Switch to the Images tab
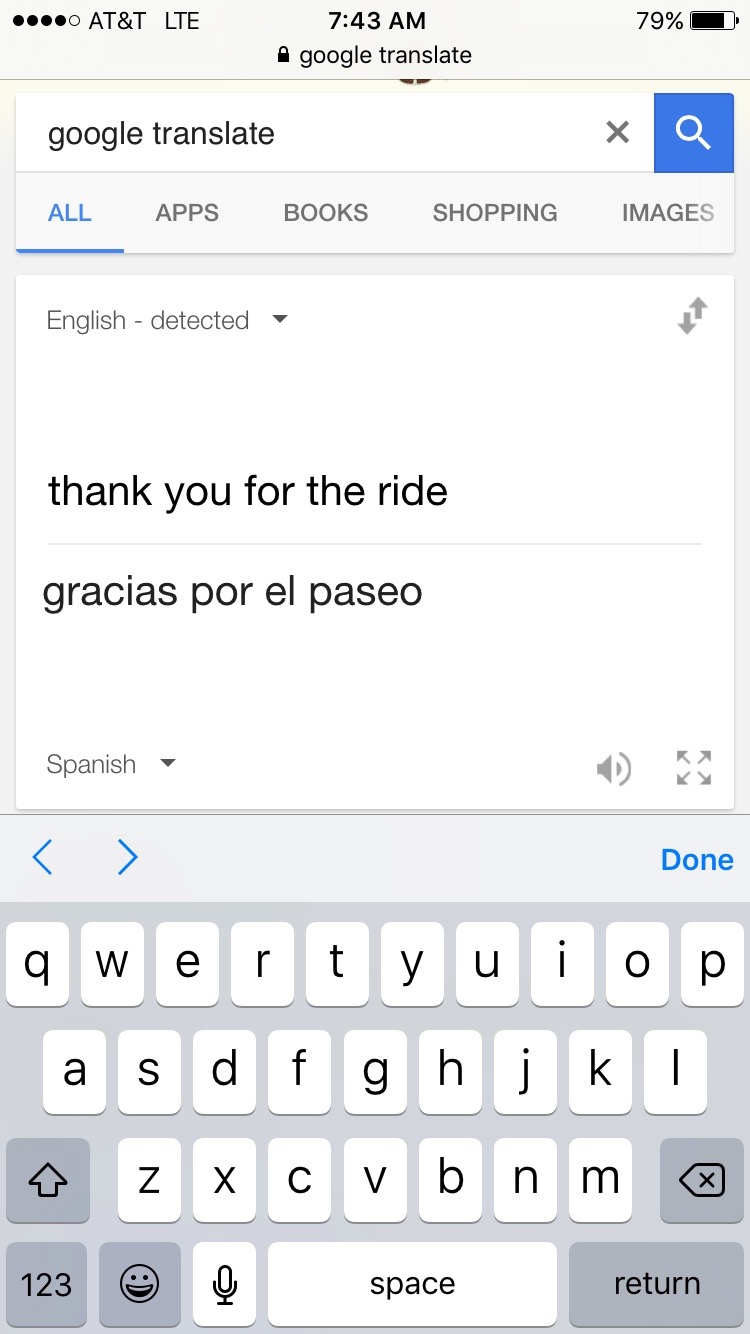Viewport: 750px width, 1334px height. point(668,213)
